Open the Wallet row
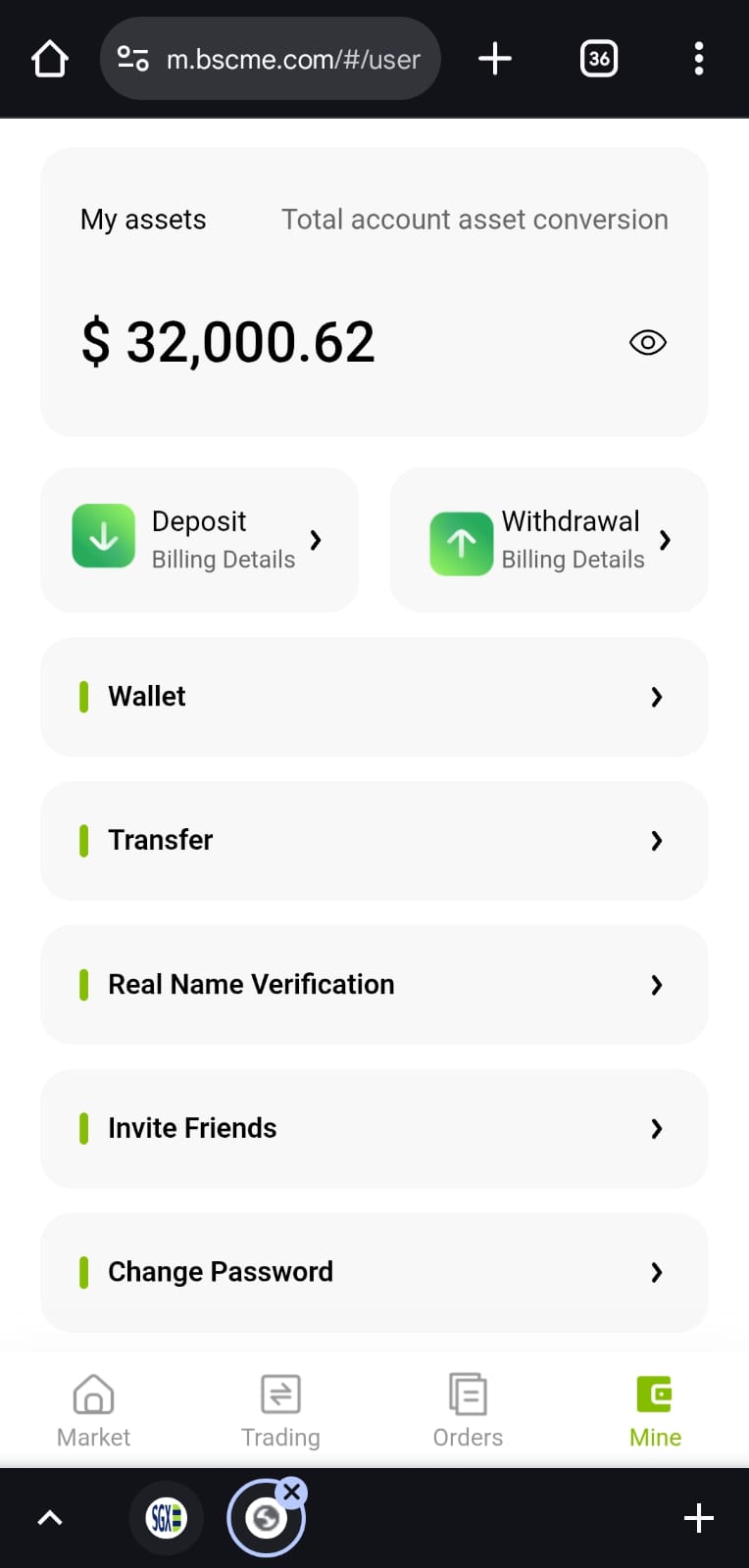This screenshot has width=749, height=1568. click(374, 697)
